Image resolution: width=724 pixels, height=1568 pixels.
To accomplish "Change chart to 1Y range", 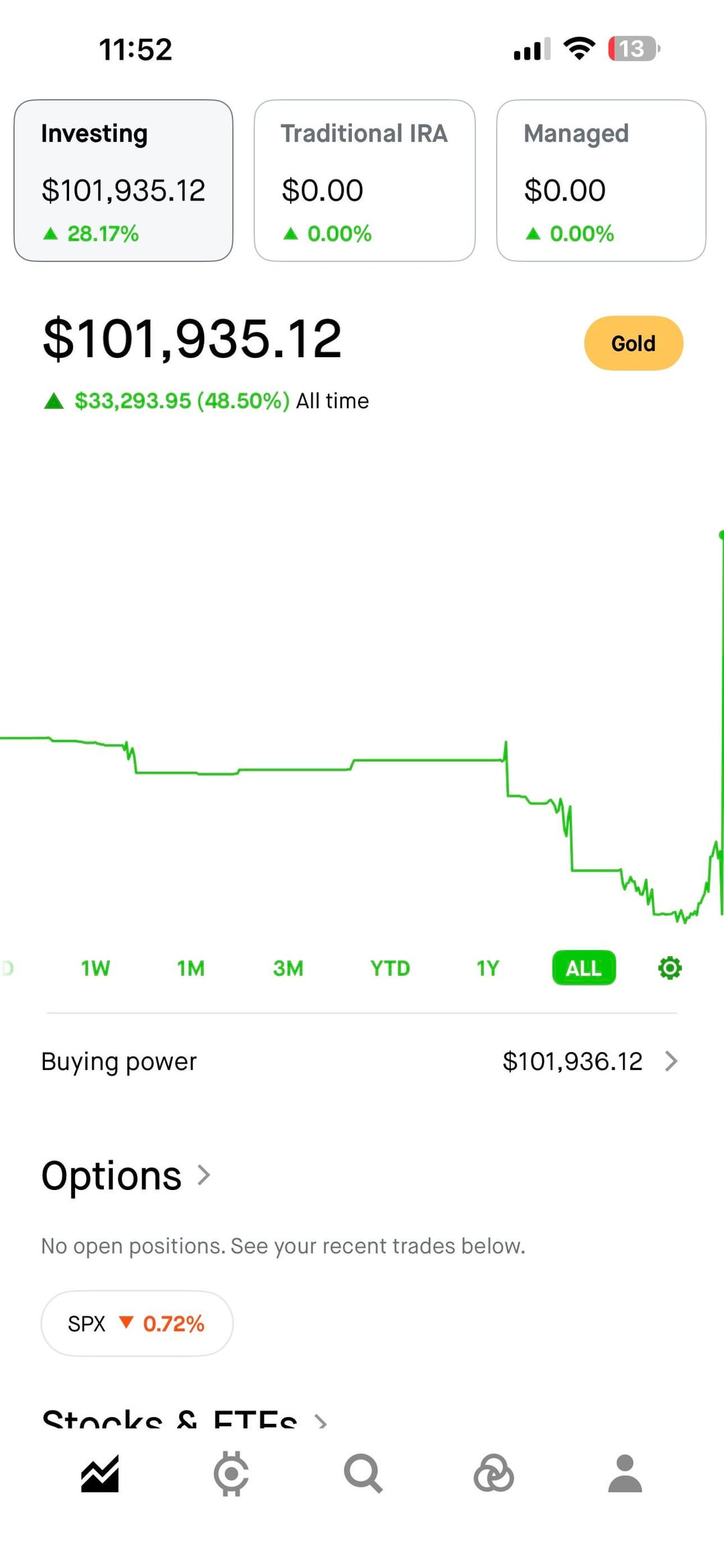I will (x=488, y=968).
